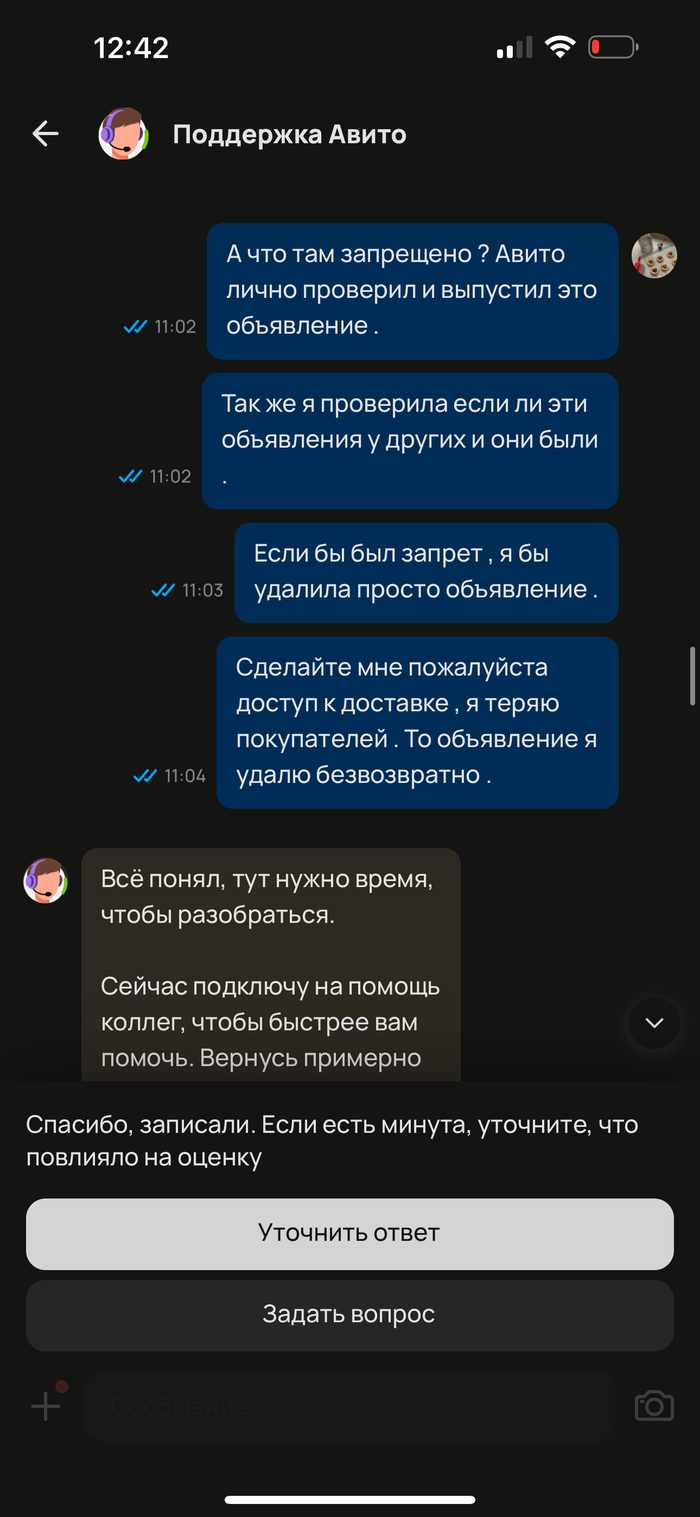Focus the Сообщение message field
The image size is (700, 1517).
[x=348, y=1406]
